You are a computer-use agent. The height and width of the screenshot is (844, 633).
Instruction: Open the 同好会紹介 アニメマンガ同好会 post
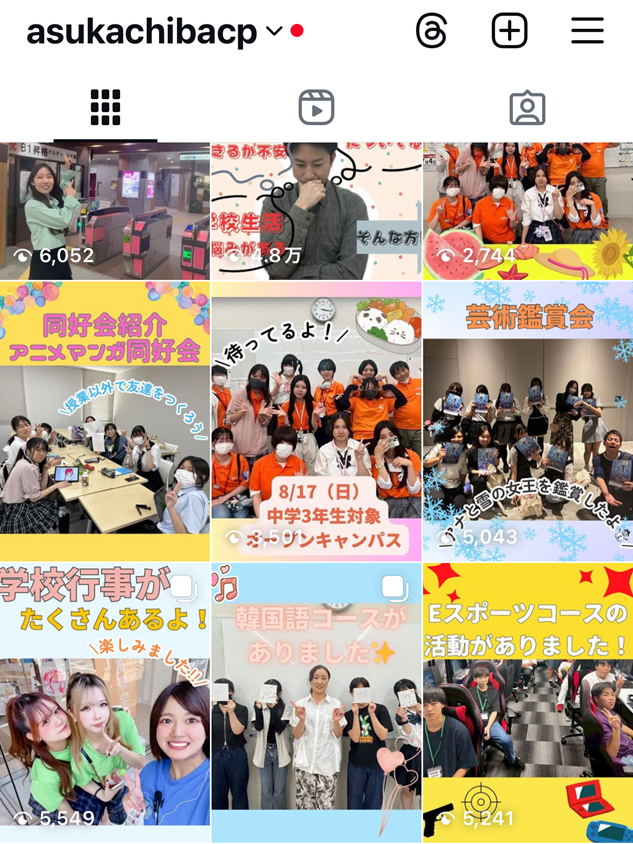(105, 420)
